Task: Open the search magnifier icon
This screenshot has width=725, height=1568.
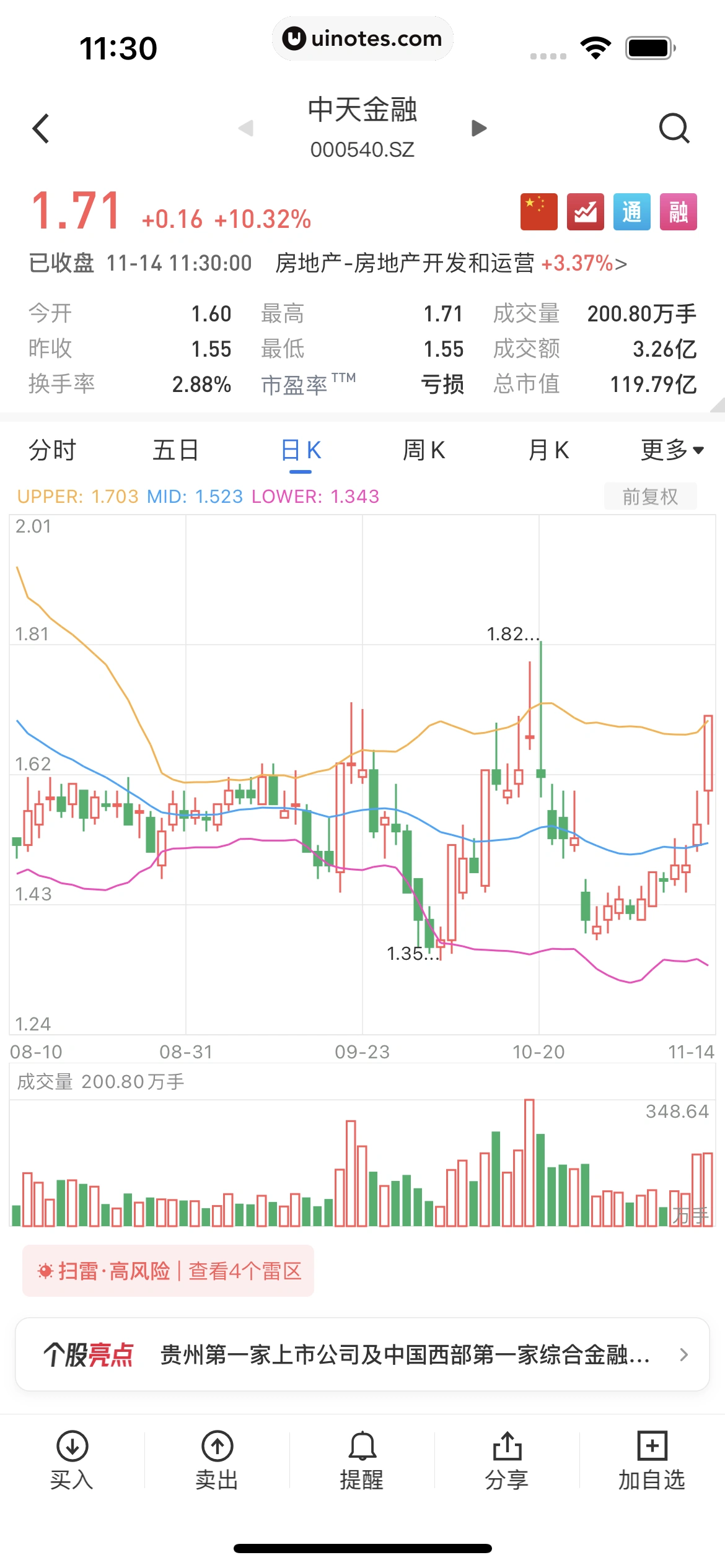Action: 675,129
